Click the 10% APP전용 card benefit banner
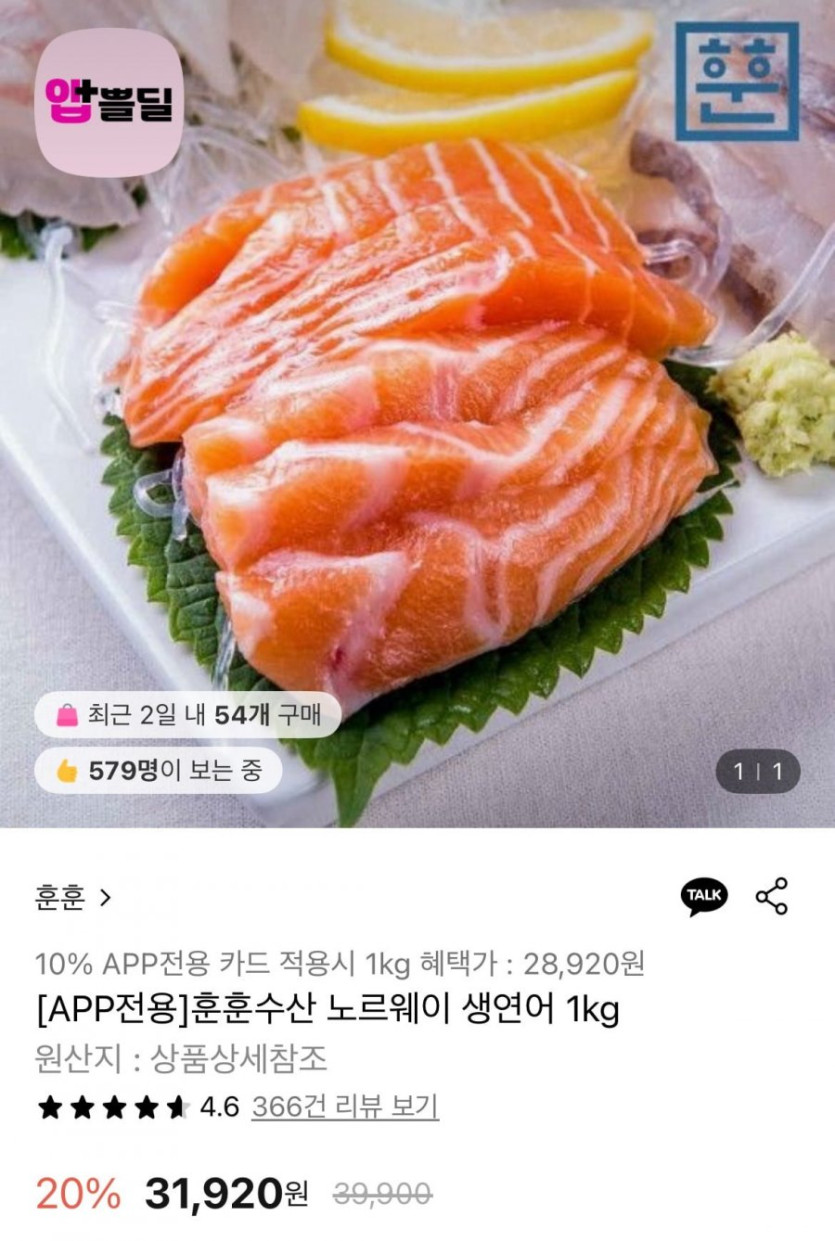 [x=339, y=962]
